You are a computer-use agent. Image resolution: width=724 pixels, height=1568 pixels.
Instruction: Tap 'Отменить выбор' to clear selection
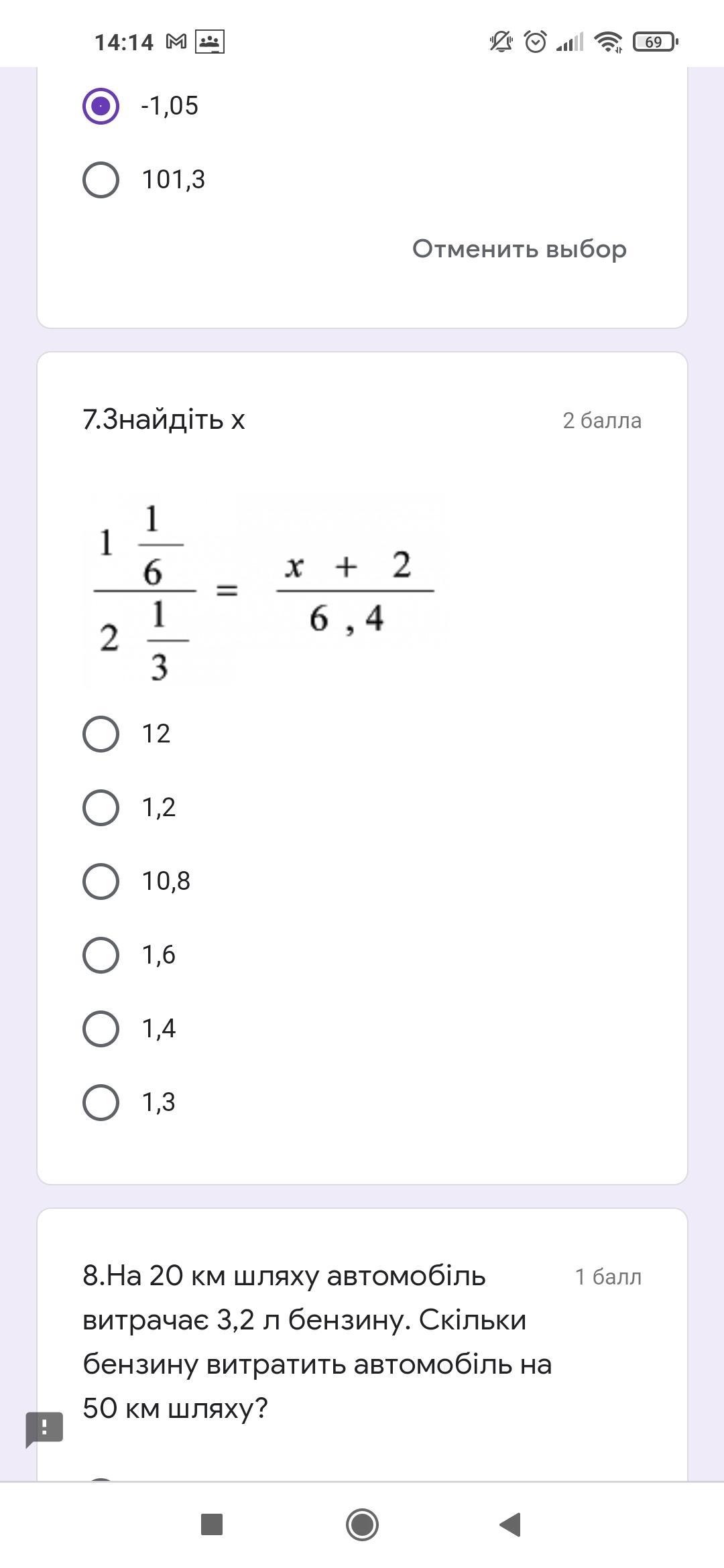(x=519, y=249)
